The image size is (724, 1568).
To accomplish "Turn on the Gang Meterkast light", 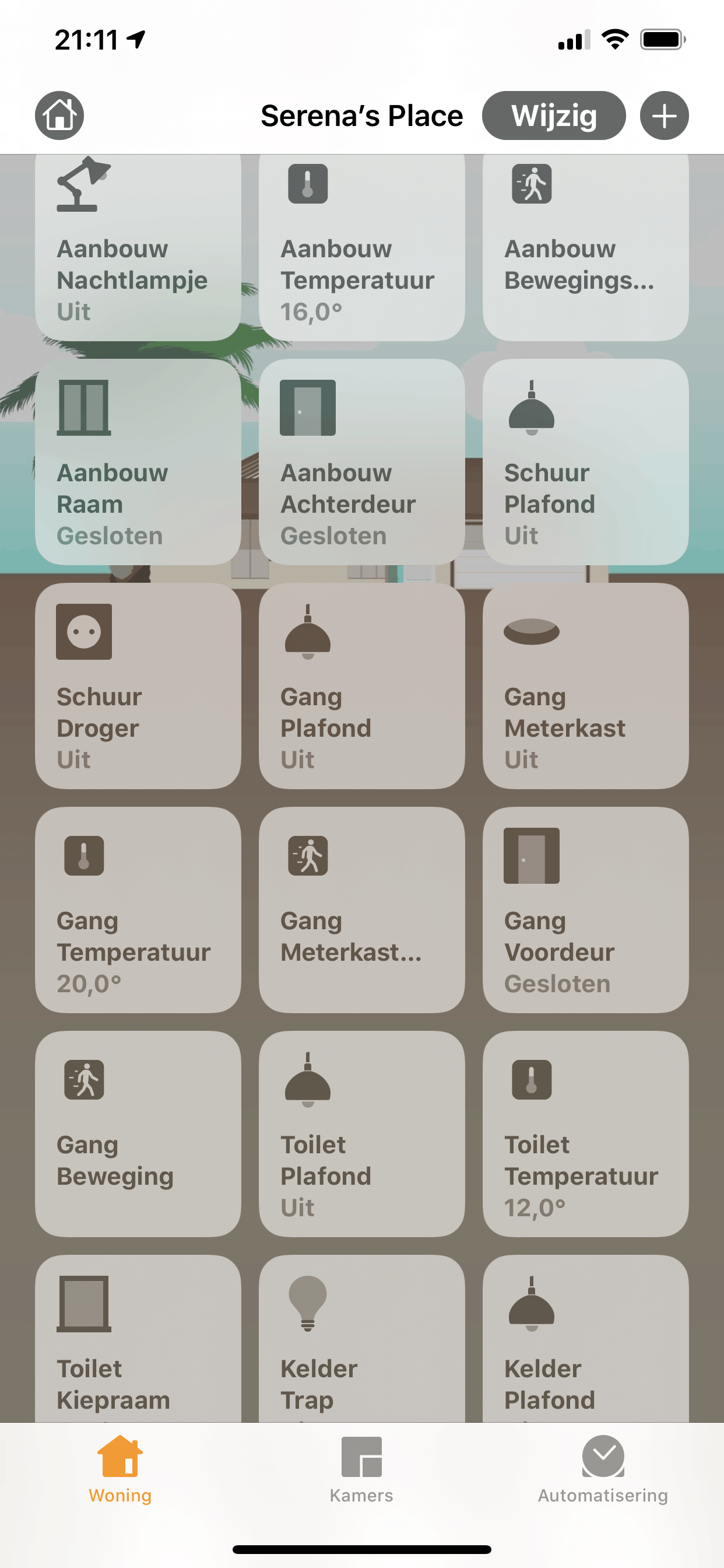I will click(586, 685).
